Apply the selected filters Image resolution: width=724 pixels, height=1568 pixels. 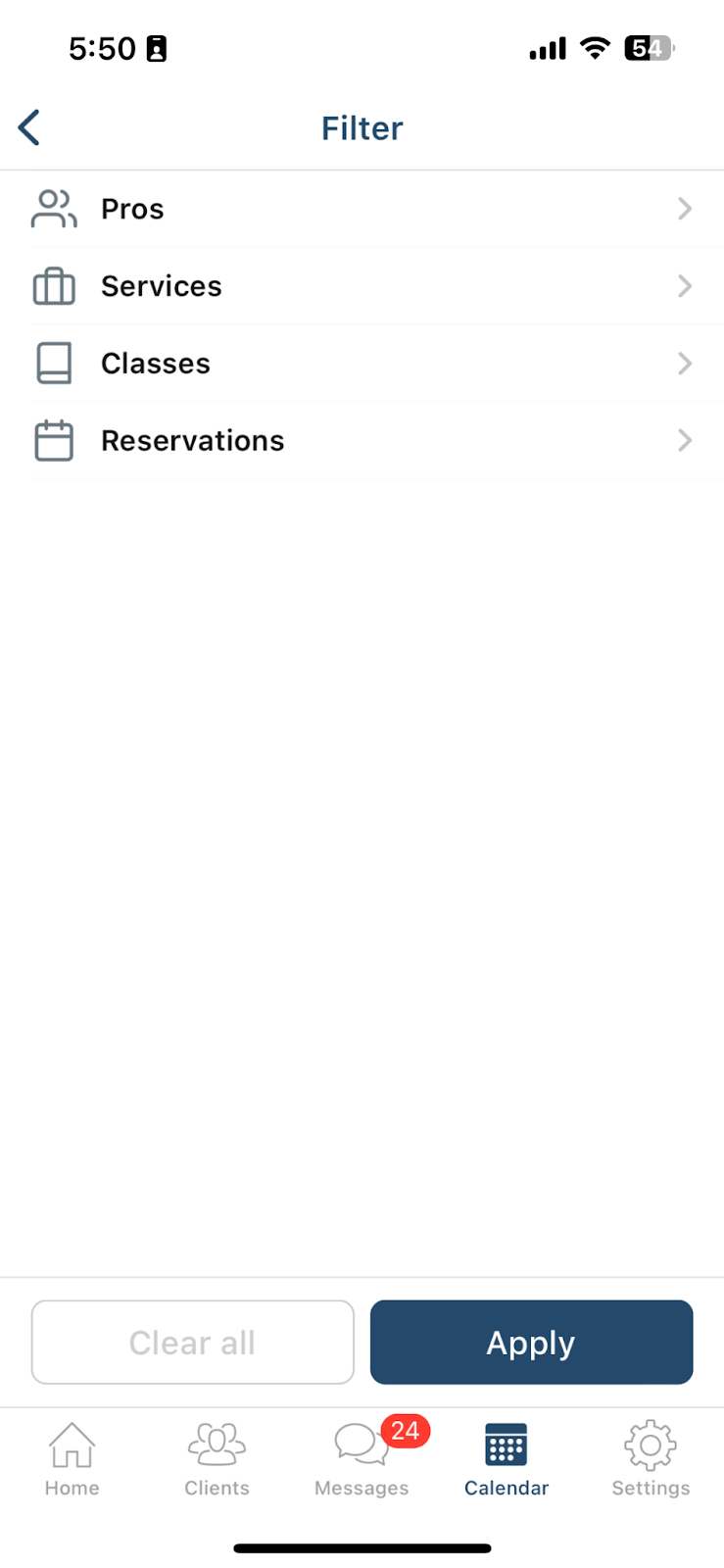pos(531,1343)
